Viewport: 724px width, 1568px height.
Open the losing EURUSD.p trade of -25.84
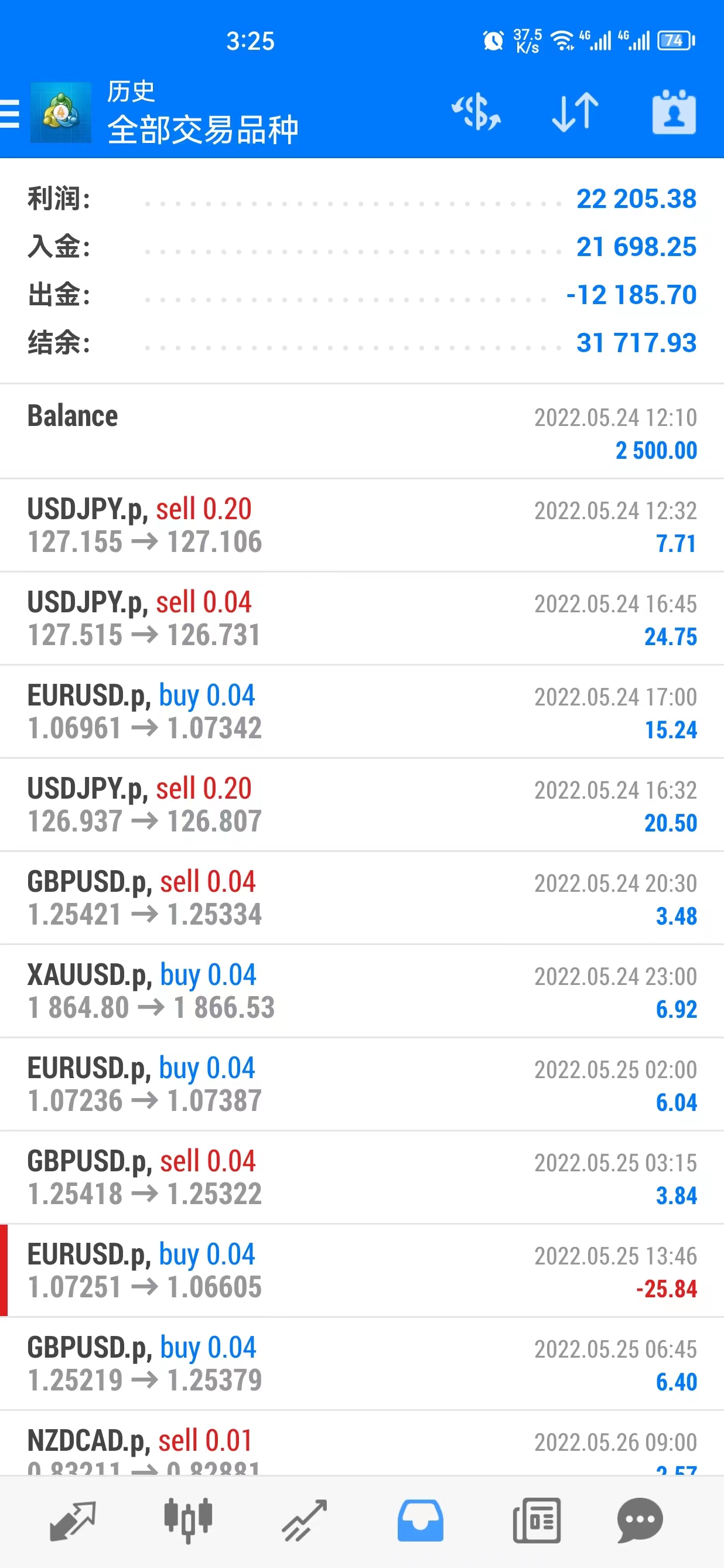pyautogui.click(x=362, y=1270)
